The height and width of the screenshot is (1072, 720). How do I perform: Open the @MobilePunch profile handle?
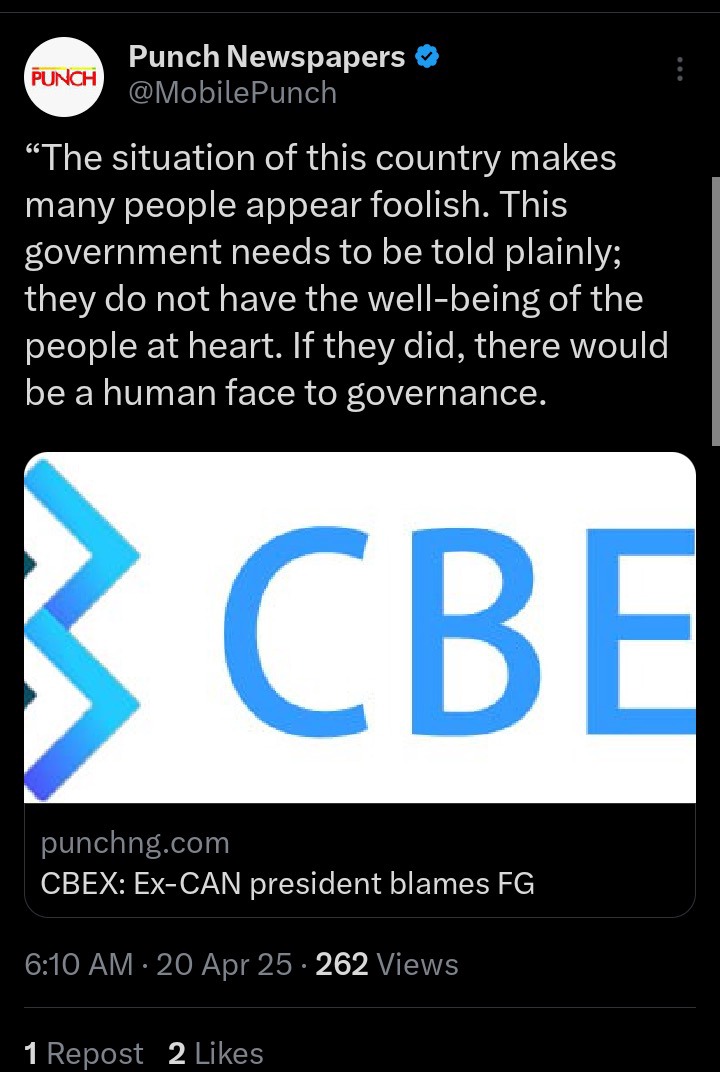pos(232,93)
